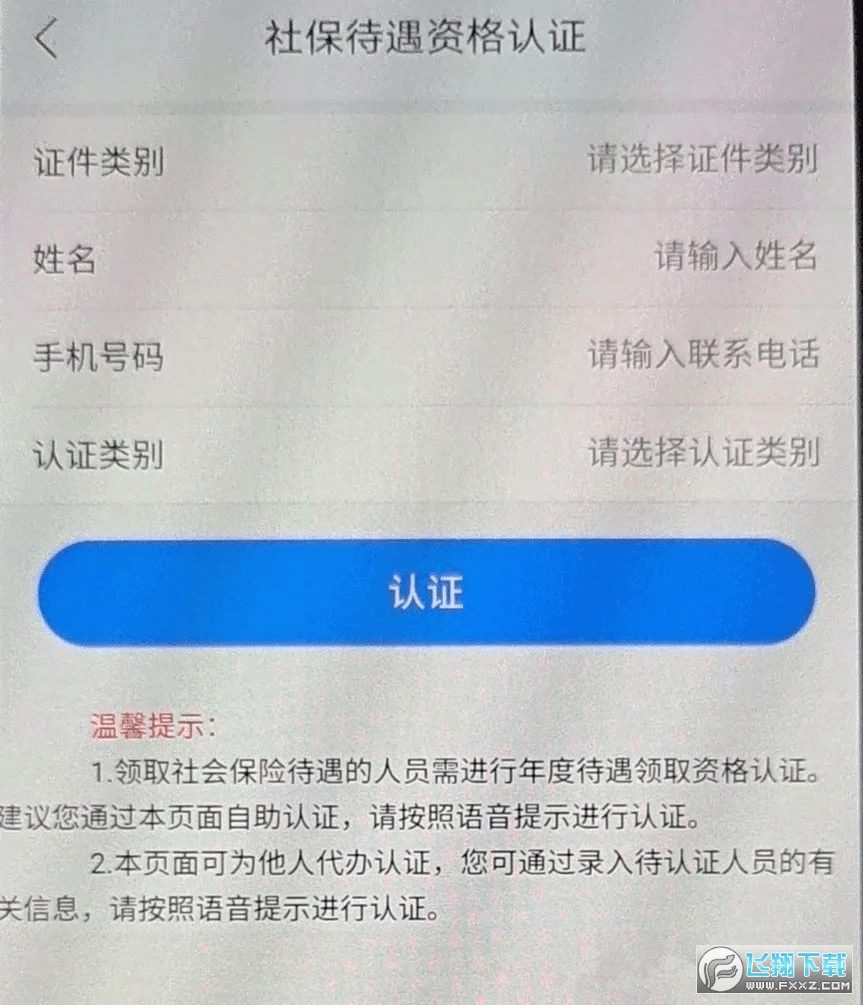Image resolution: width=863 pixels, height=1005 pixels.
Task: Tap the blue 认证 button
Action: [x=426, y=592]
